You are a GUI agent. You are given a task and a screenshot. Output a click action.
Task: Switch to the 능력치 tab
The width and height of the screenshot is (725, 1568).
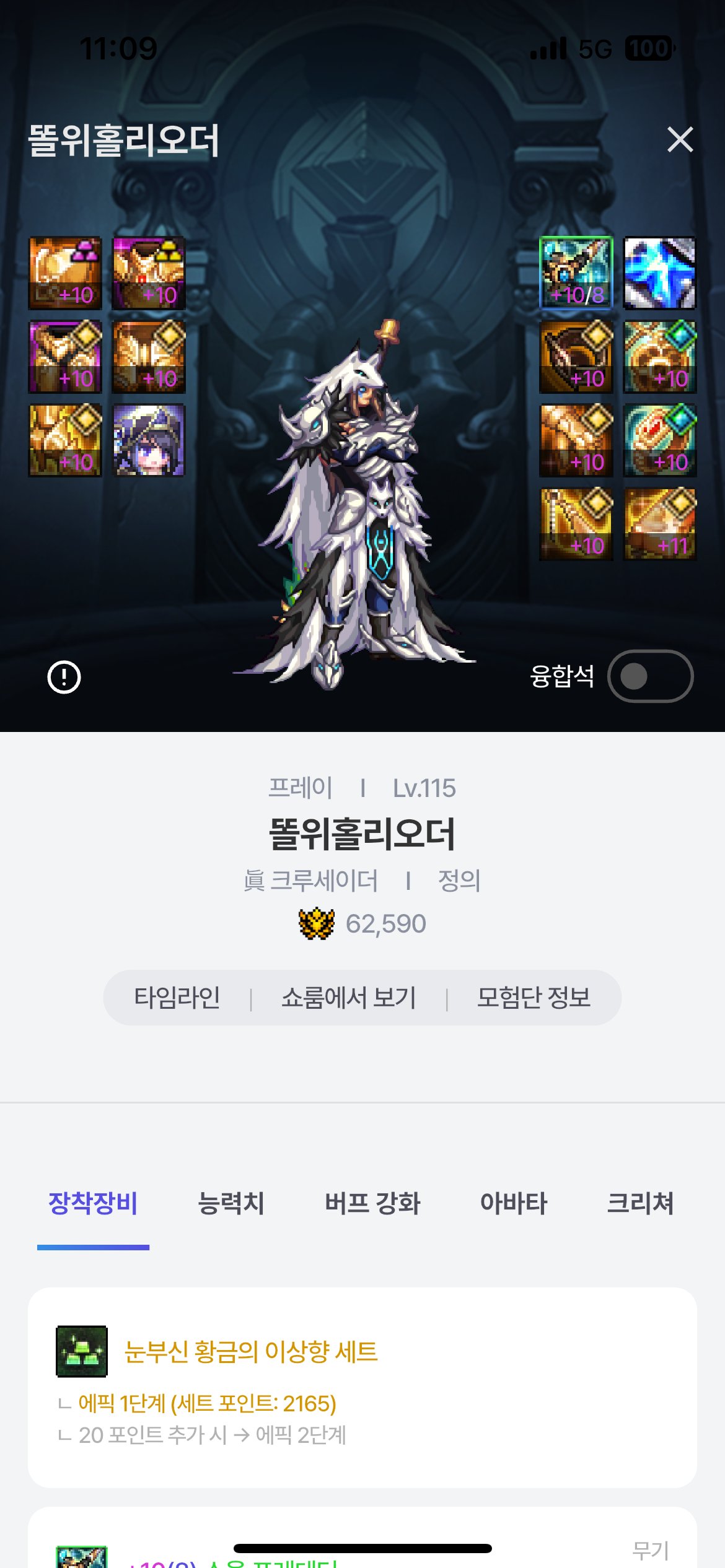231,1203
